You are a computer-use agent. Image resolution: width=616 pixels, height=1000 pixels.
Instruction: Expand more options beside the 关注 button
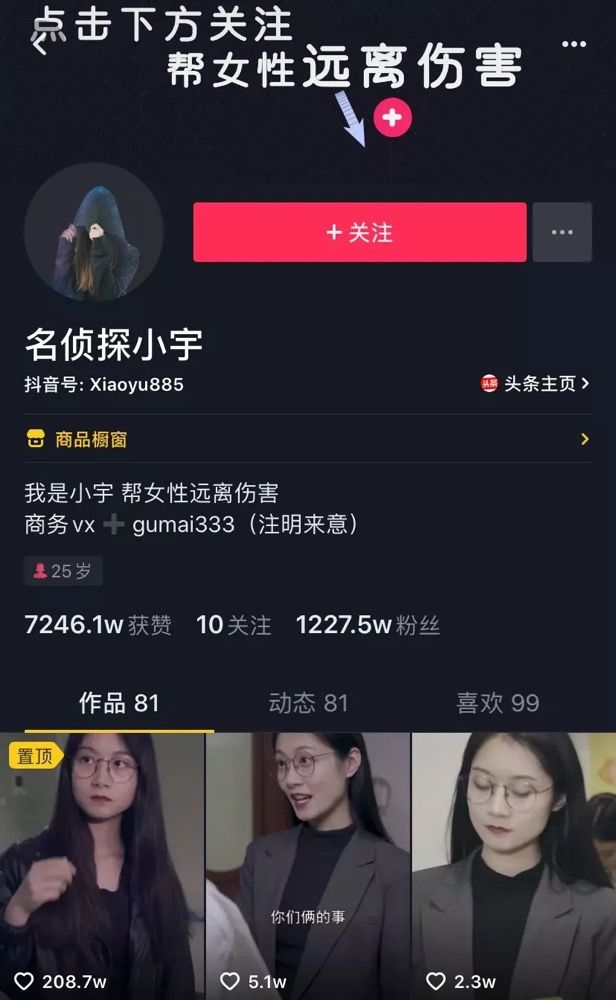pos(562,232)
